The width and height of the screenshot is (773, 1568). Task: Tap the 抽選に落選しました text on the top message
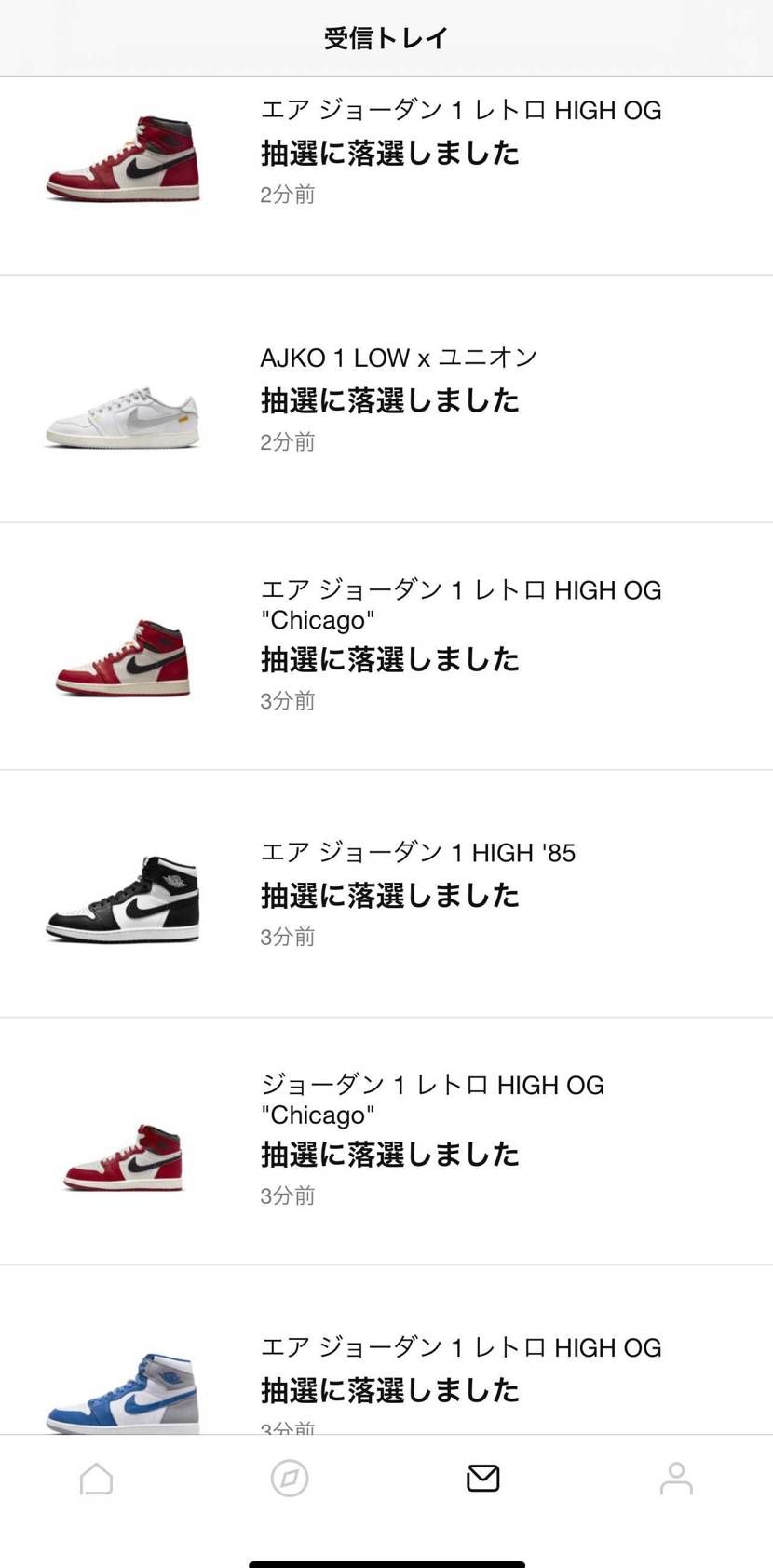(391, 154)
